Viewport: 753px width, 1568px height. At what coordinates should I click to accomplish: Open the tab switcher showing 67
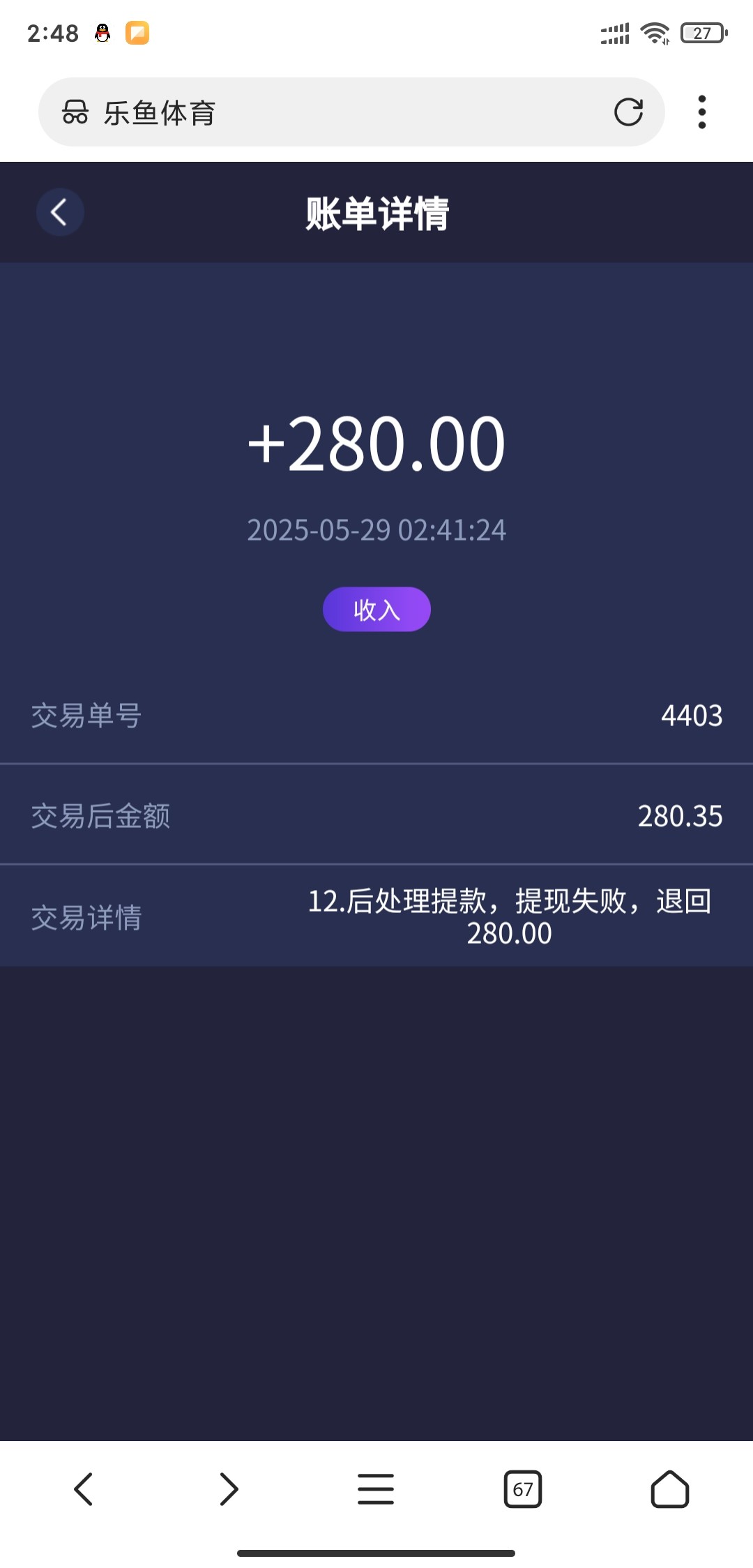[x=522, y=1489]
